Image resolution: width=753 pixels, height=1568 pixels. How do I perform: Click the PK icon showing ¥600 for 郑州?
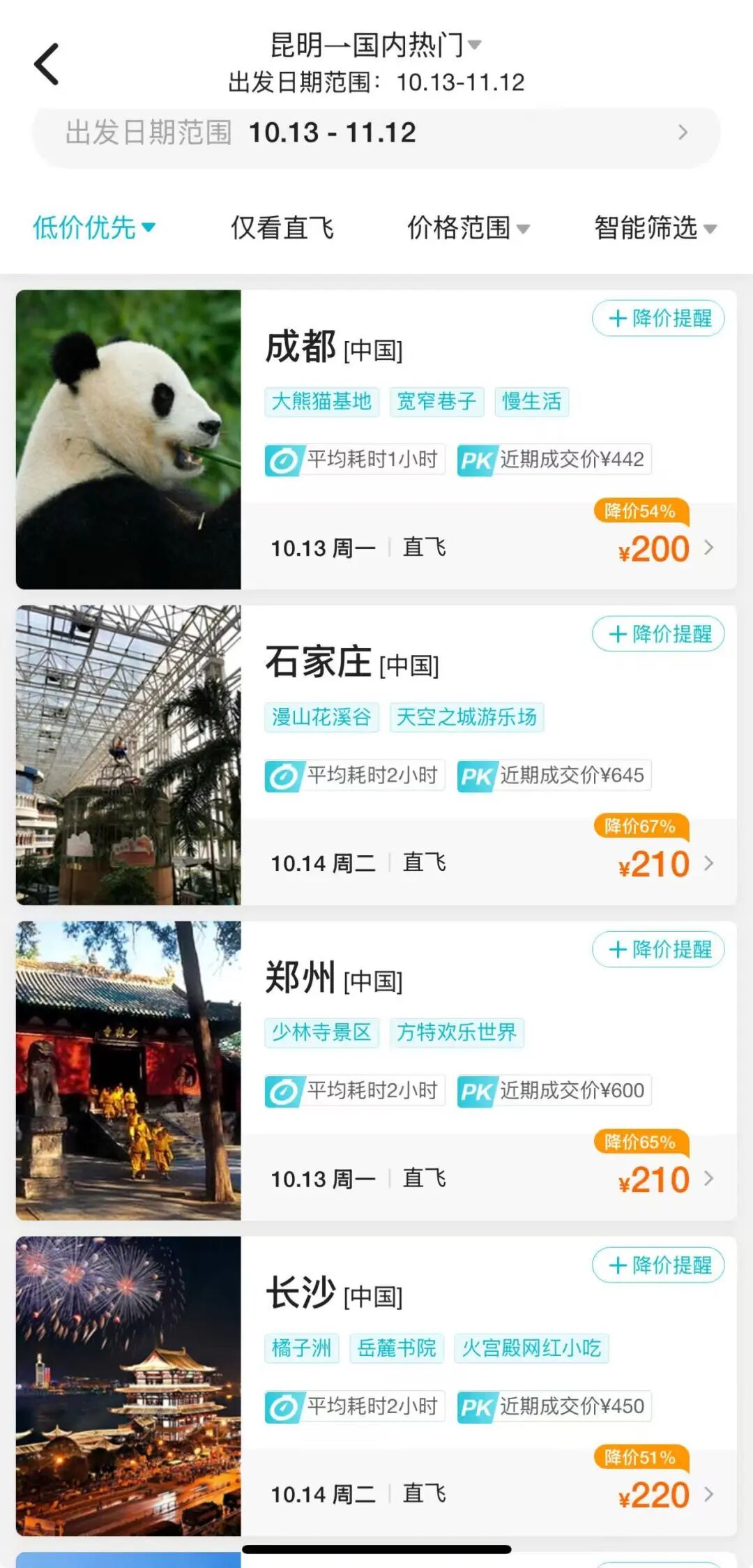click(477, 1091)
